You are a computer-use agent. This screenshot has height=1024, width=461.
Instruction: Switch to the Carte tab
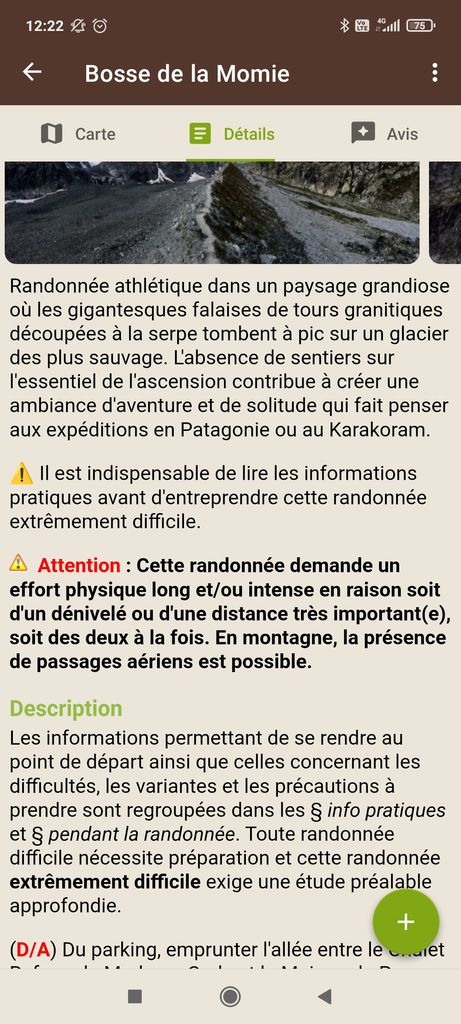(77, 134)
